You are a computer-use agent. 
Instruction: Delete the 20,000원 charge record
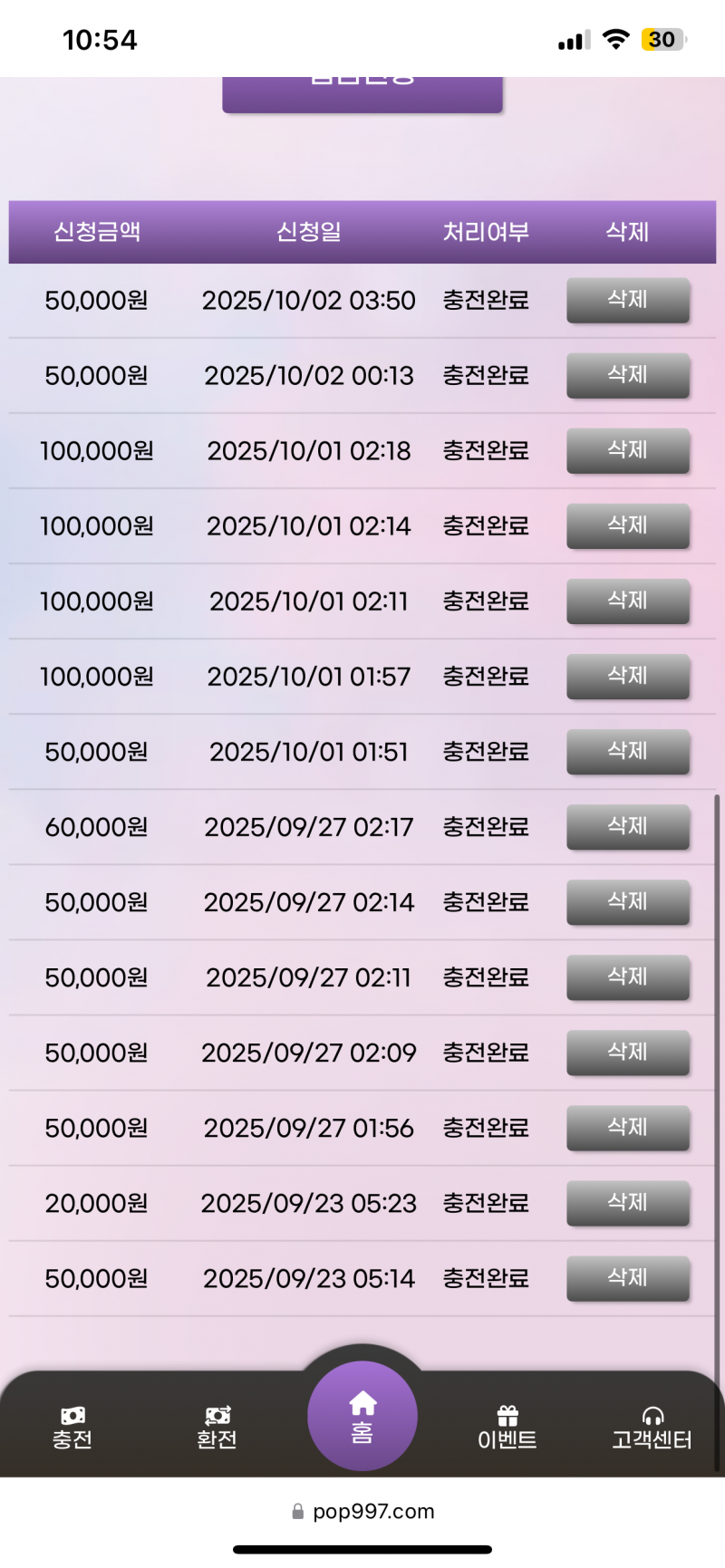[x=628, y=1202]
